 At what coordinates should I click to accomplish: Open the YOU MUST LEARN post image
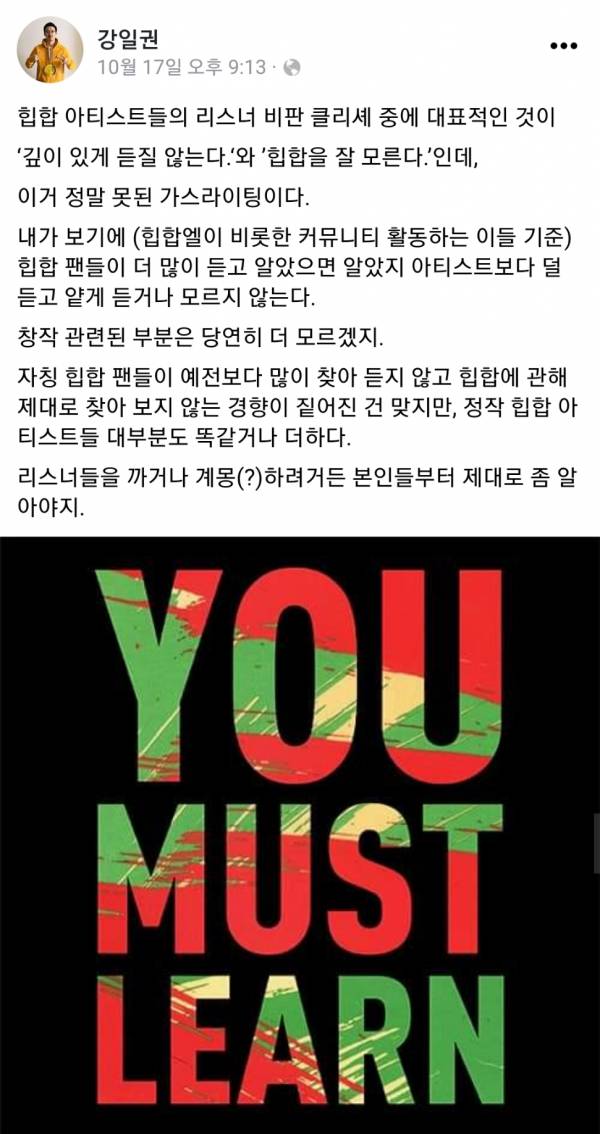[x=300, y=835]
